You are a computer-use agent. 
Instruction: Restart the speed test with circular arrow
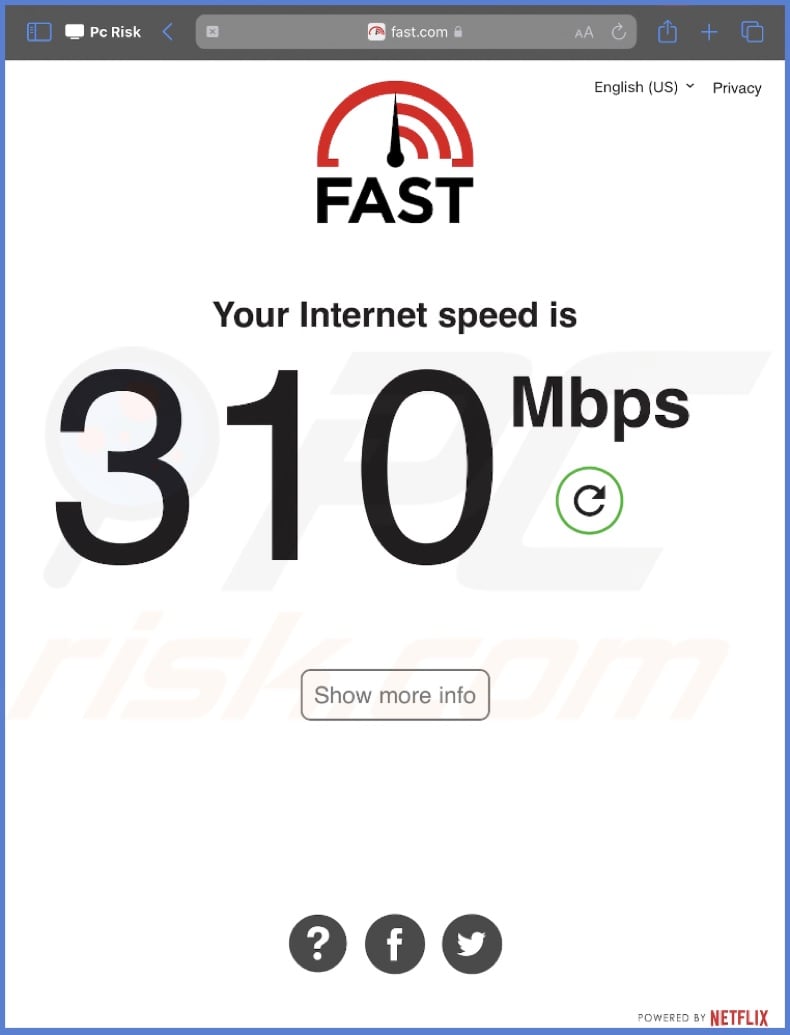589,500
